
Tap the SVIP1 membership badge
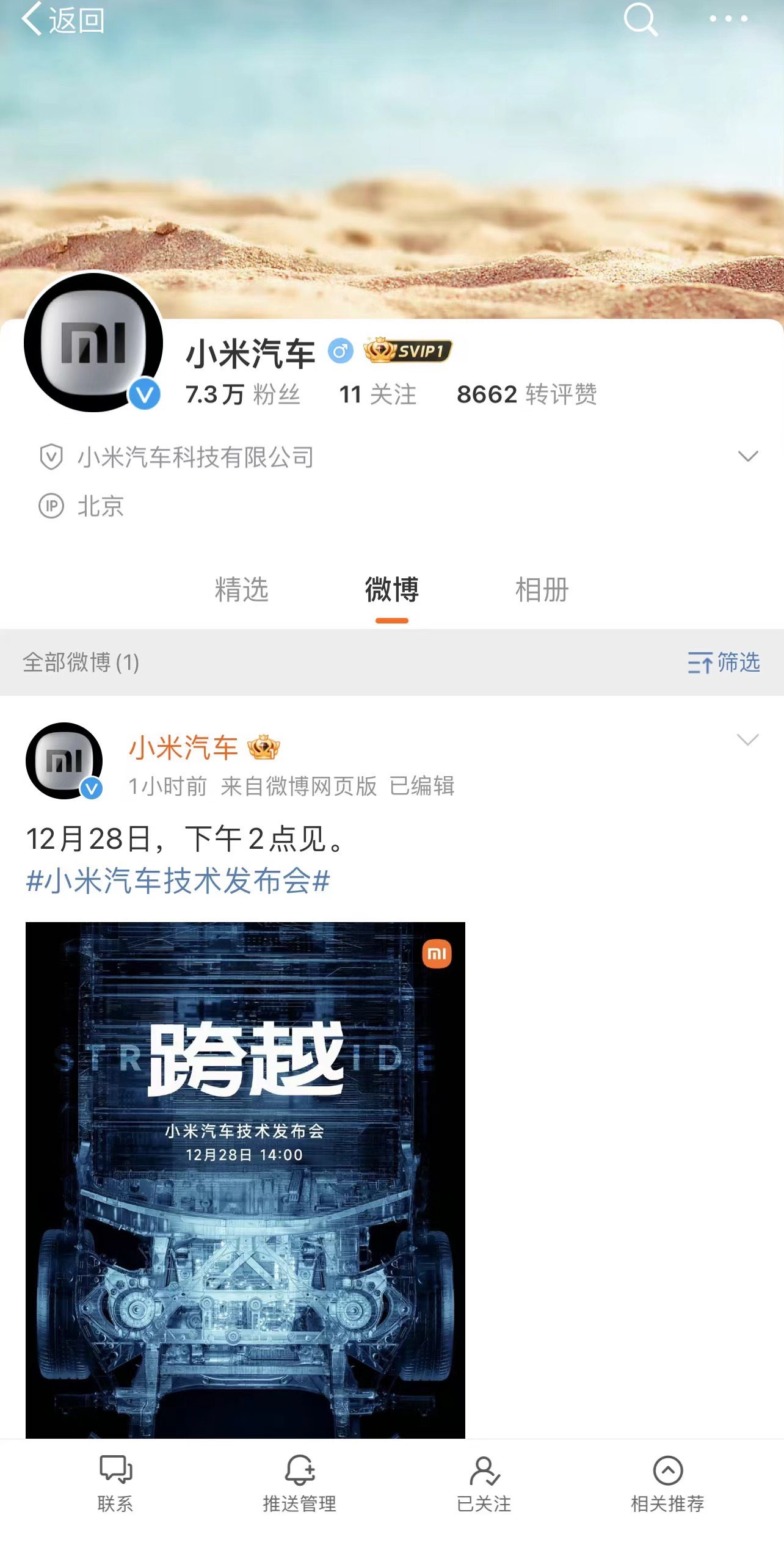(x=408, y=351)
